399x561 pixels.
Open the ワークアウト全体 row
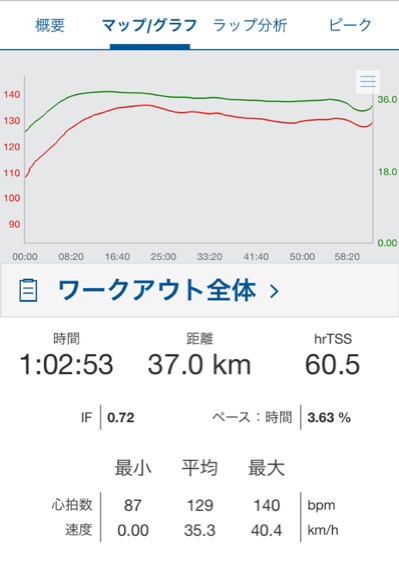pos(199,290)
